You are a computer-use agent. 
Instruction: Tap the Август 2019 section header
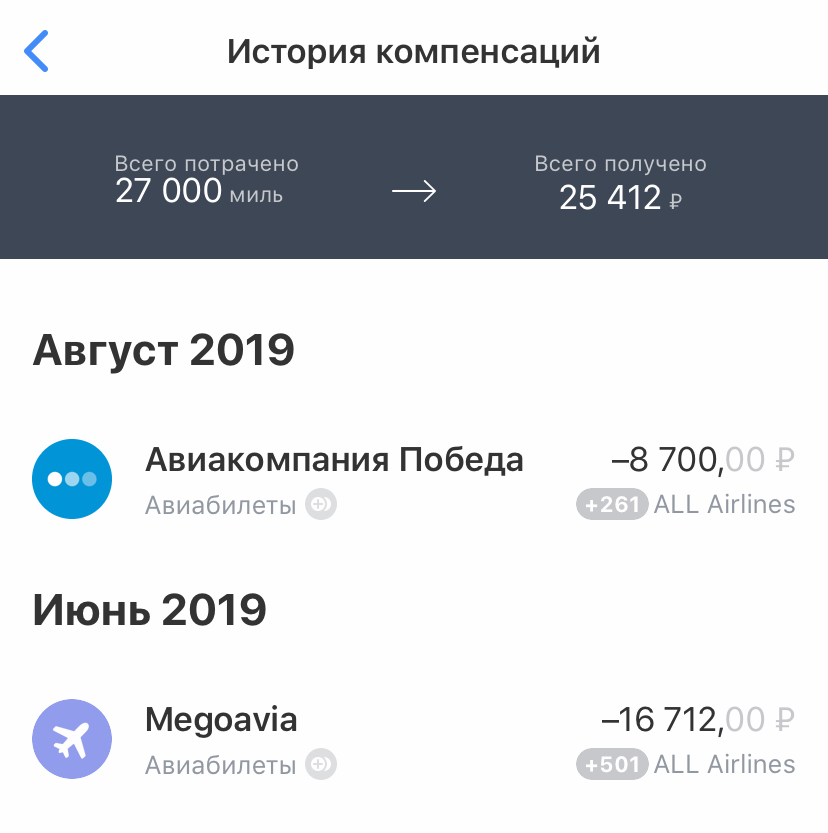[x=164, y=349]
